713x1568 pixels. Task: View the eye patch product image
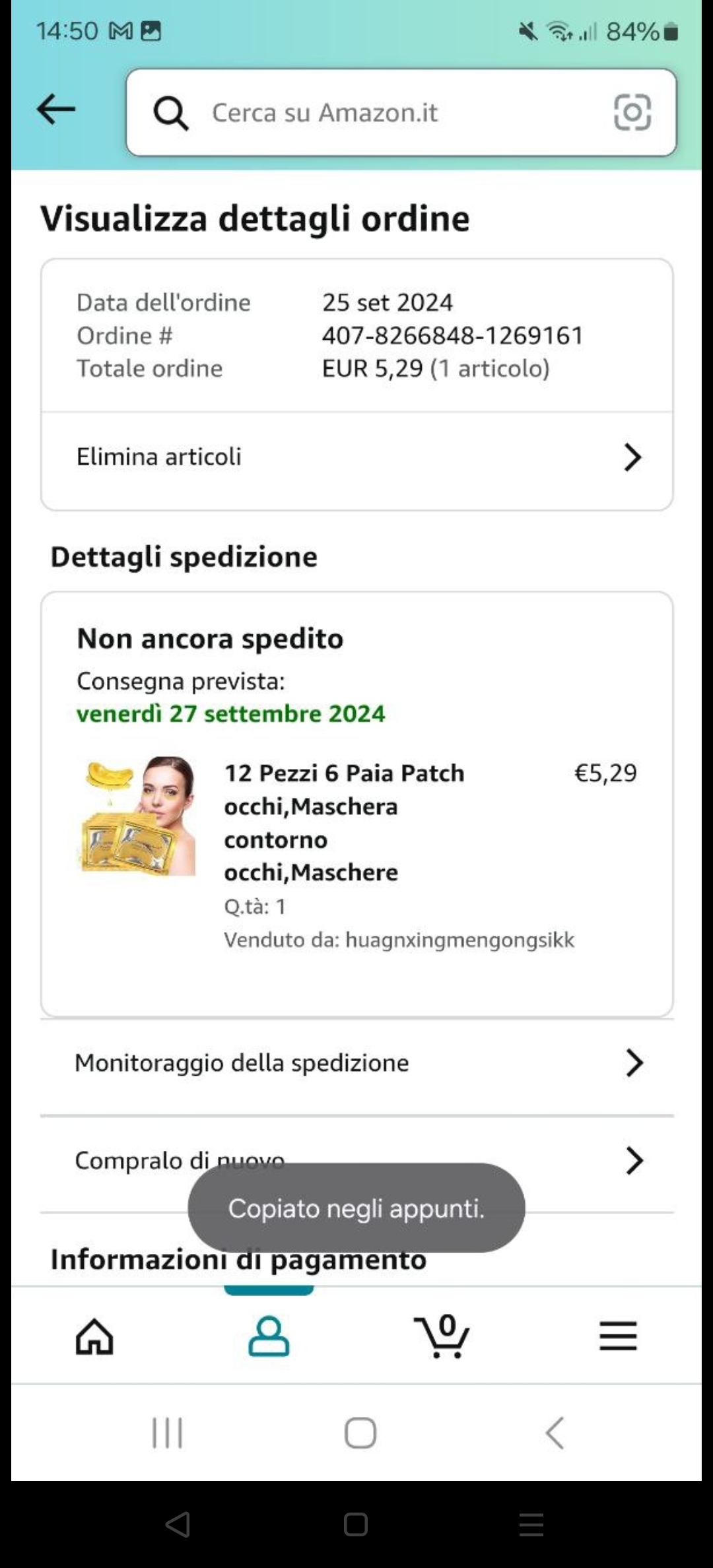[138, 816]
